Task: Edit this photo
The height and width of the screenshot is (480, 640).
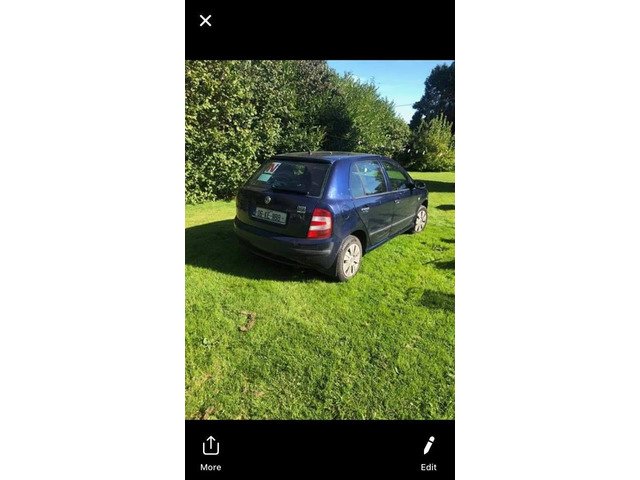Action: (428, 452)
